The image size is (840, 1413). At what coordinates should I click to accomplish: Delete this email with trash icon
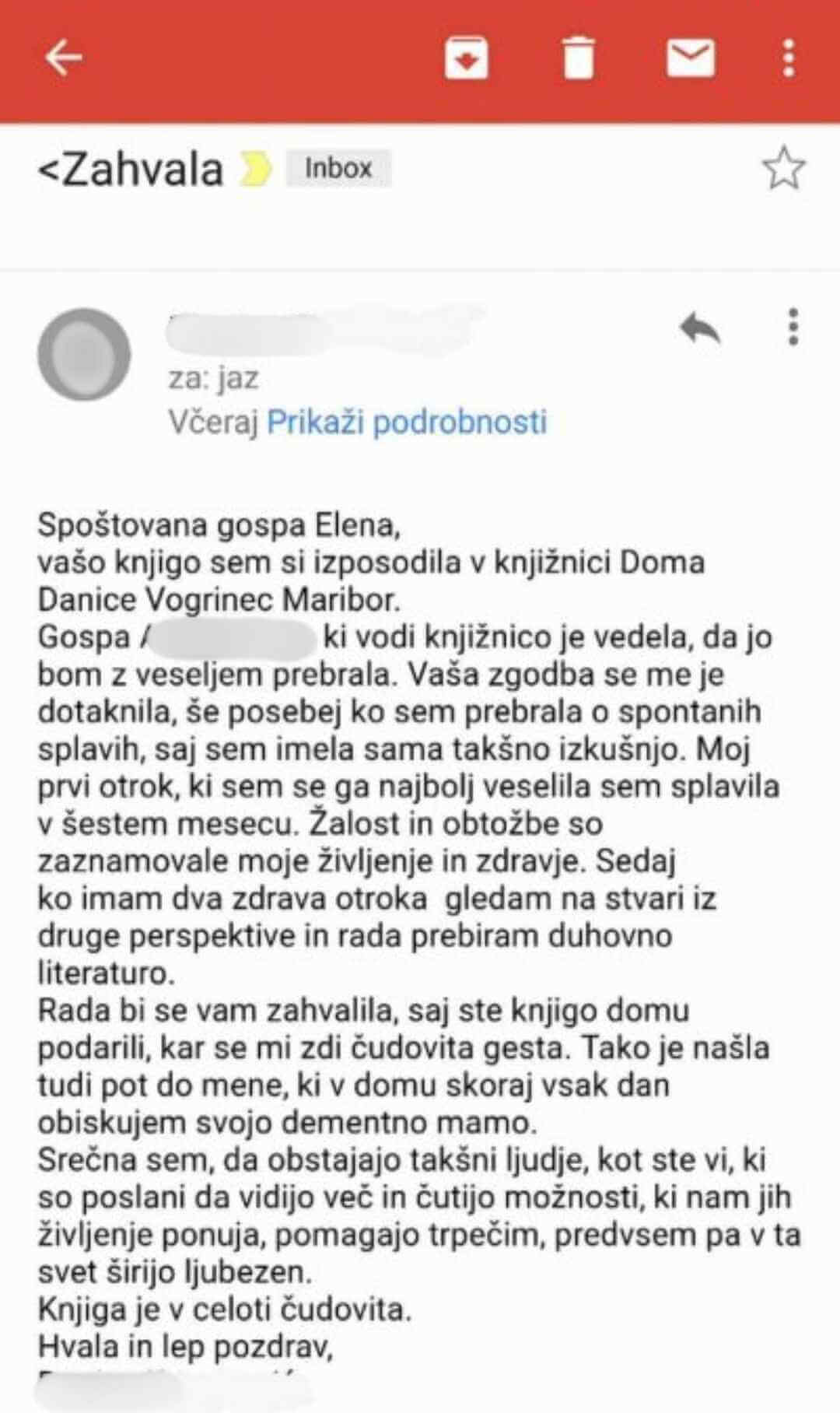click(578, 58)
